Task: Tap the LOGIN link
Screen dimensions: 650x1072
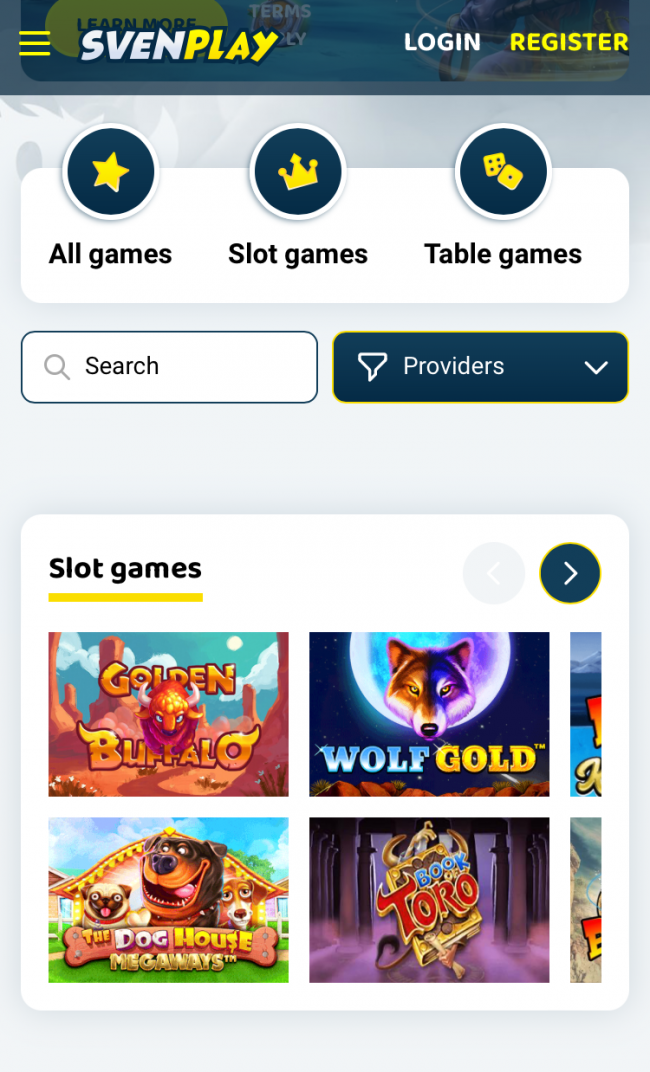Action: pos(442,42)
